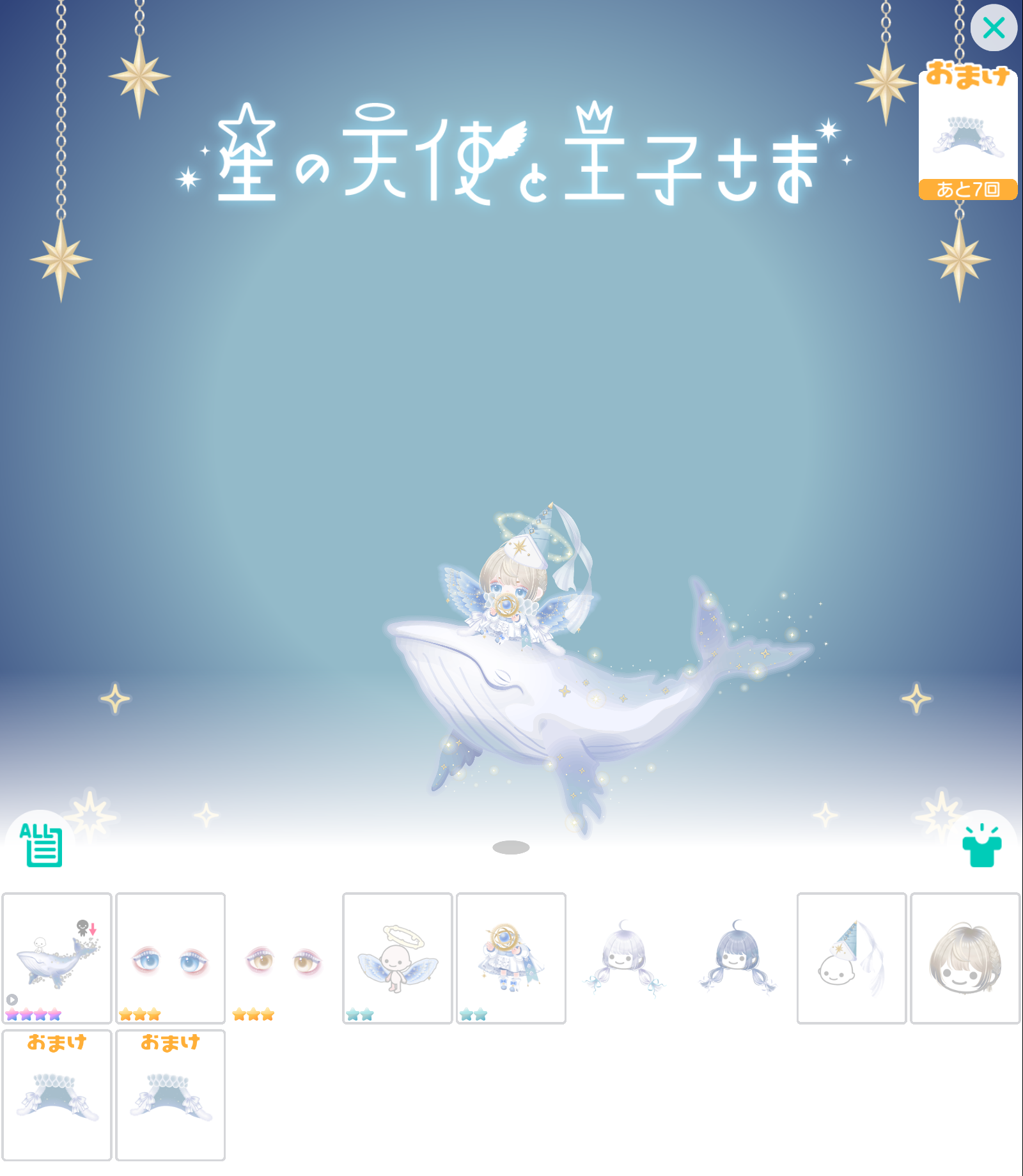Select the first おまけ frill collar item

coord(57,1095)
